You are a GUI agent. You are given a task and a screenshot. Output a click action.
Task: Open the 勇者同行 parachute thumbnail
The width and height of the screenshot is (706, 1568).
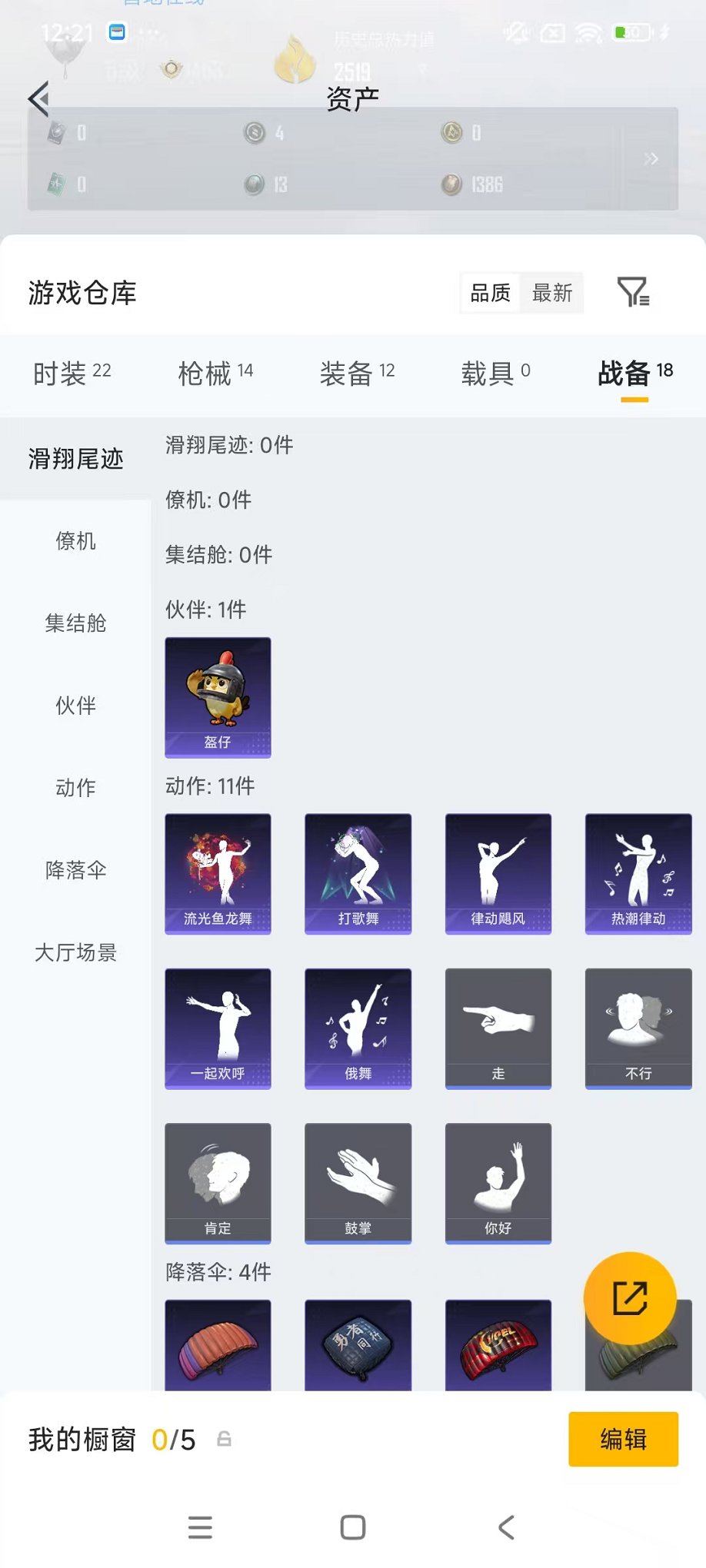358,1345
